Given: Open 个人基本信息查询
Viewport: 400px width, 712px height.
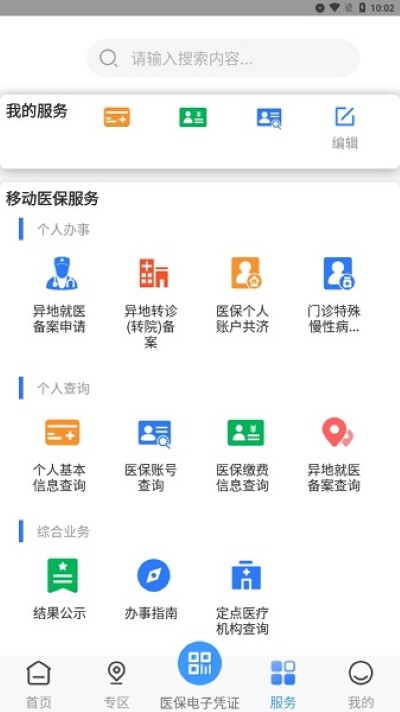Looking at the screenshot, I should pos(59,455).
